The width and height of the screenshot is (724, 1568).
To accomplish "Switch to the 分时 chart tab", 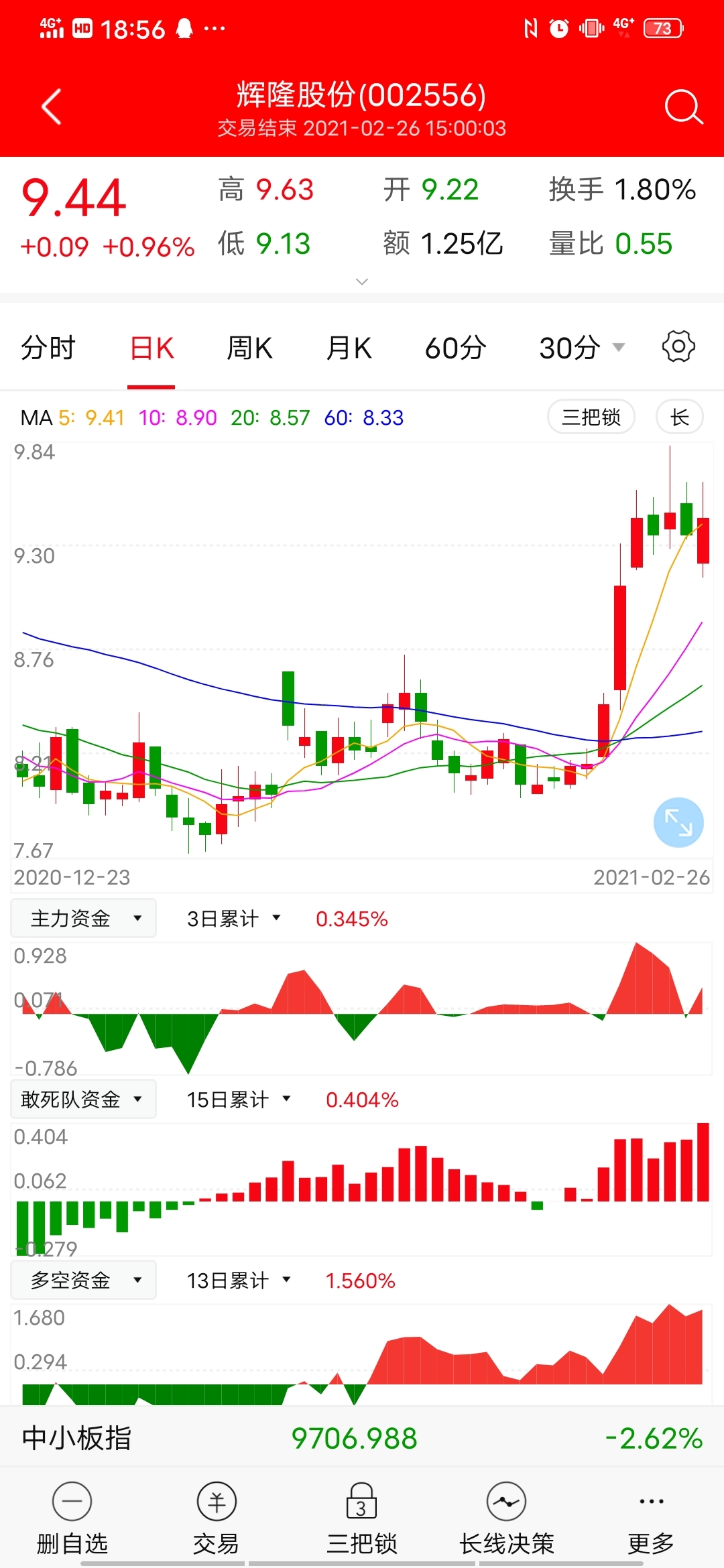I will tap(48, 348).
